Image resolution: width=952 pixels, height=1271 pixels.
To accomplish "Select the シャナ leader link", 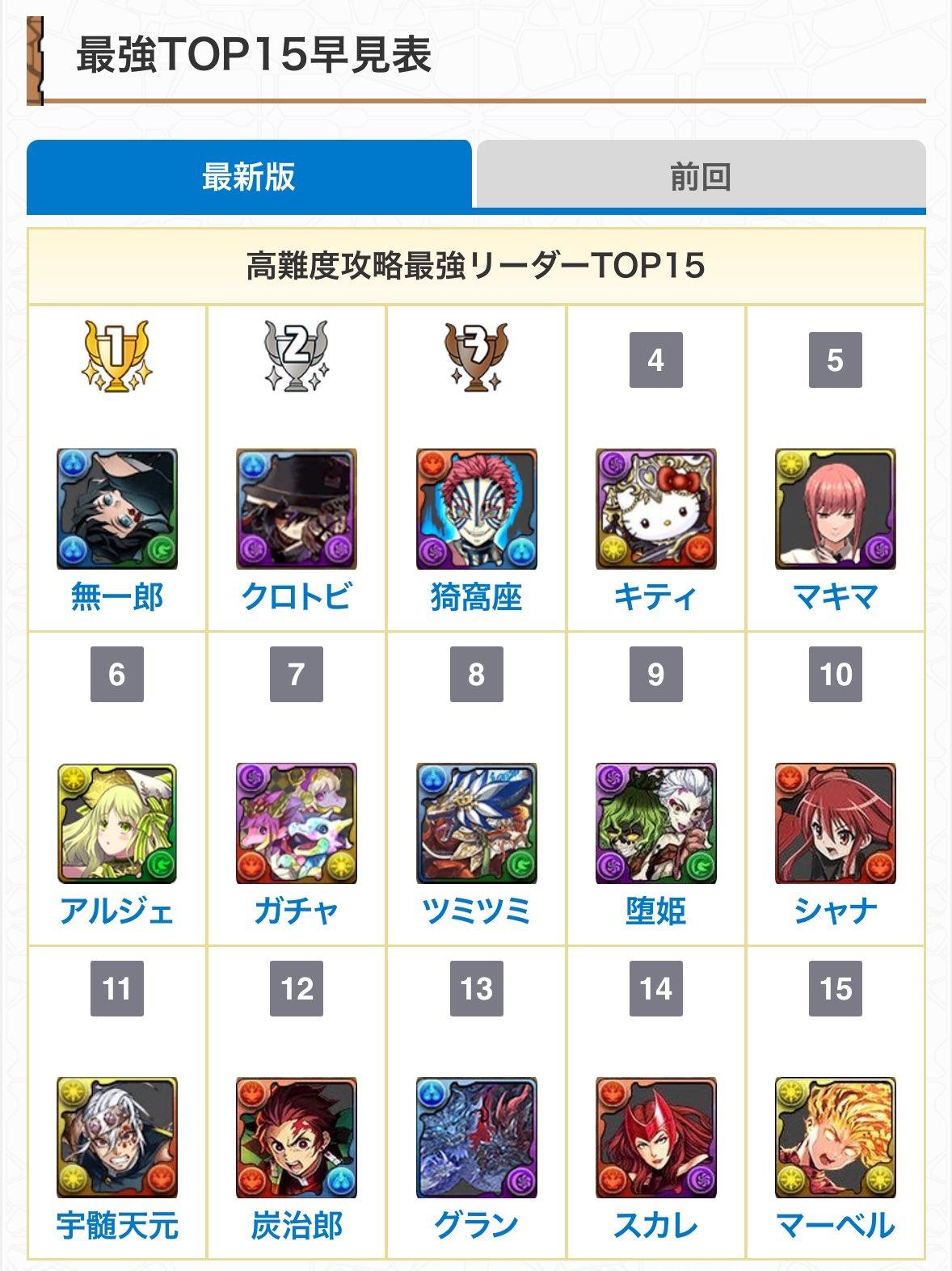I will coord(835,911).
